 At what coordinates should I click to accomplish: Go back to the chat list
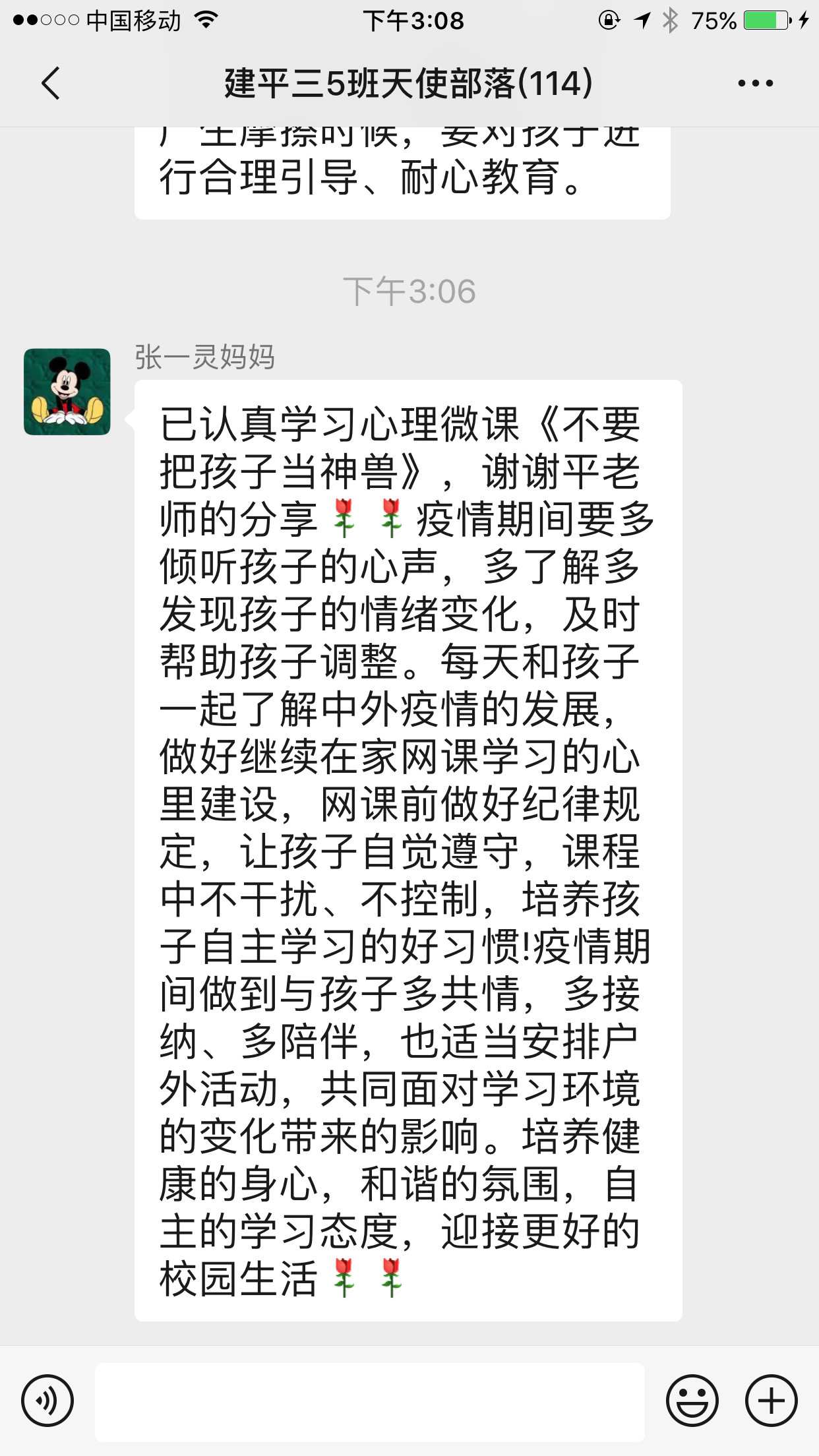(51, 84)
